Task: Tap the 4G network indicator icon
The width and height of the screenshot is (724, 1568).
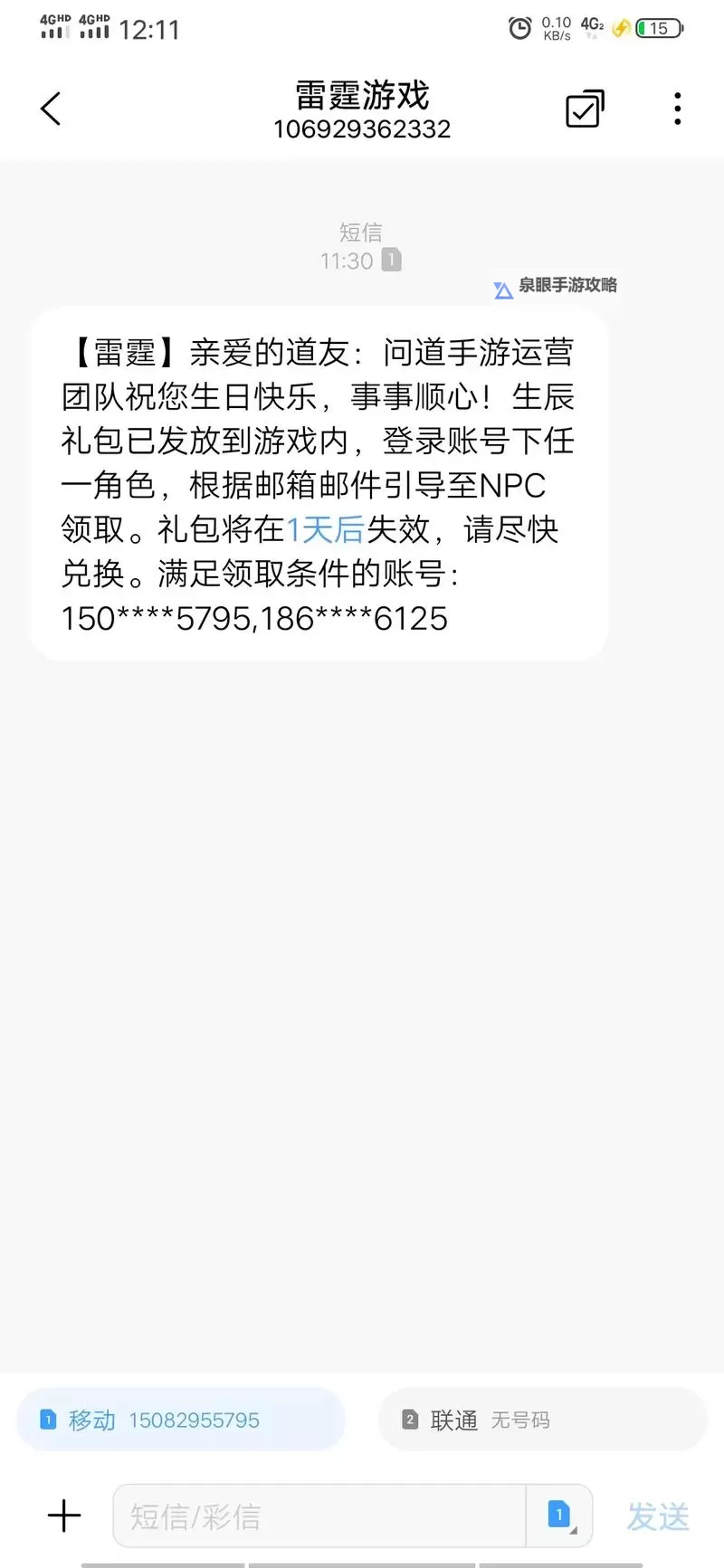Action: tap(590, 26)
